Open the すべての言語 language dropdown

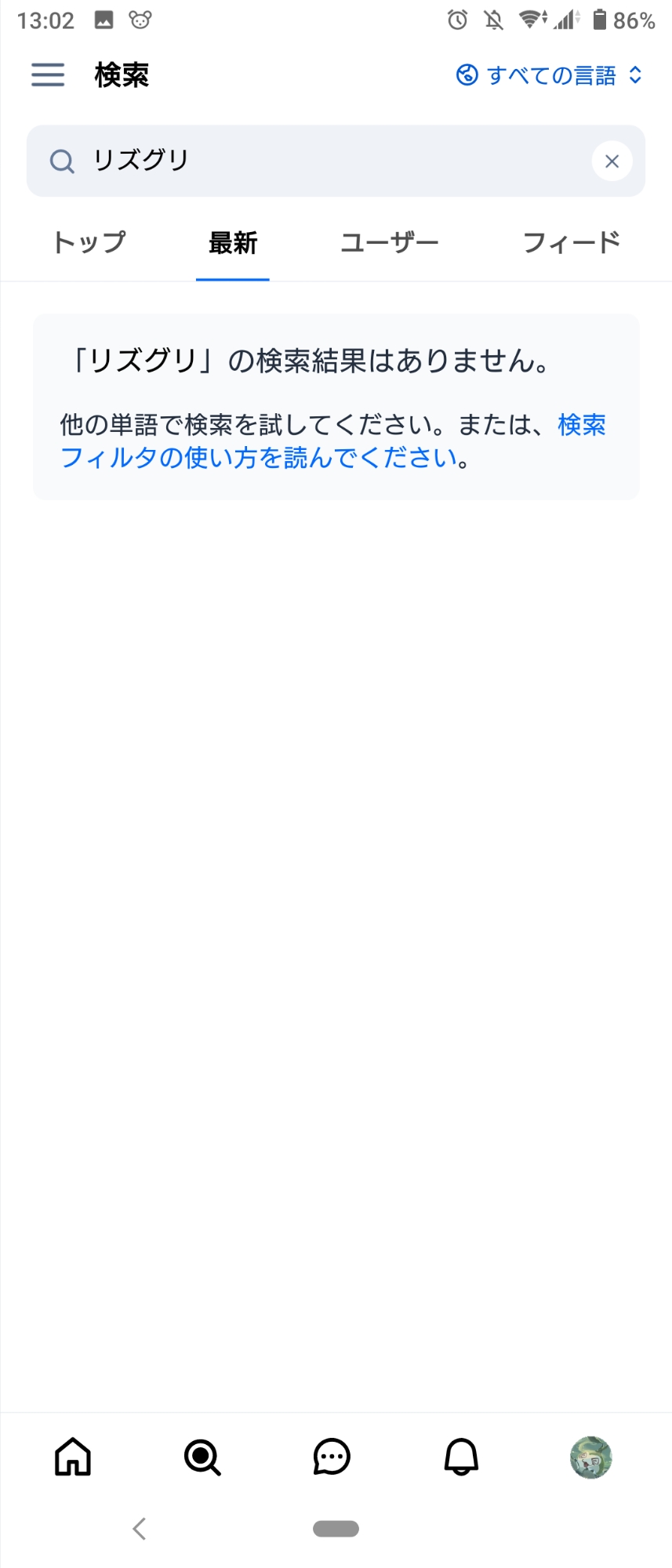click(x=550, y=75)
